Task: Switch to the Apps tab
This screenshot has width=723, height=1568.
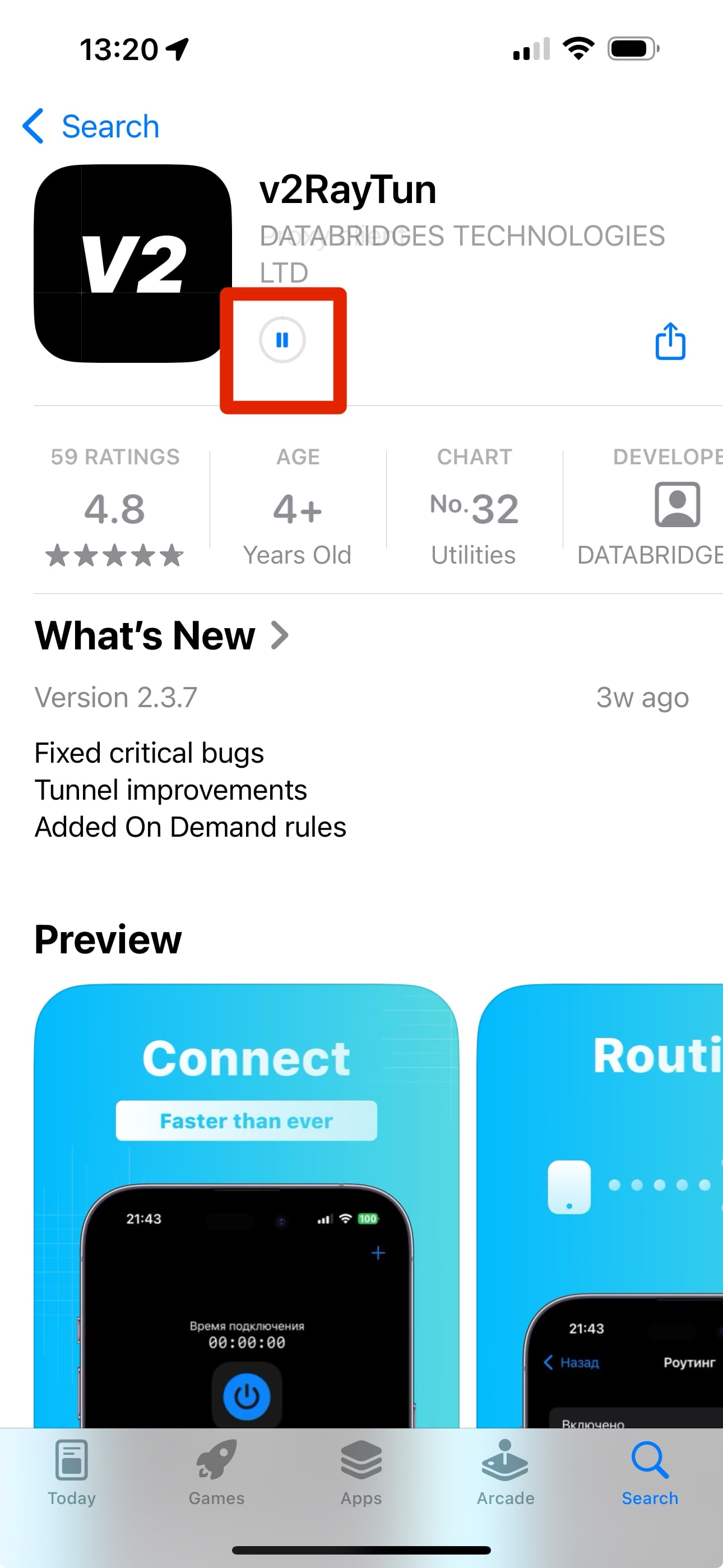Action: [361, 1472]
